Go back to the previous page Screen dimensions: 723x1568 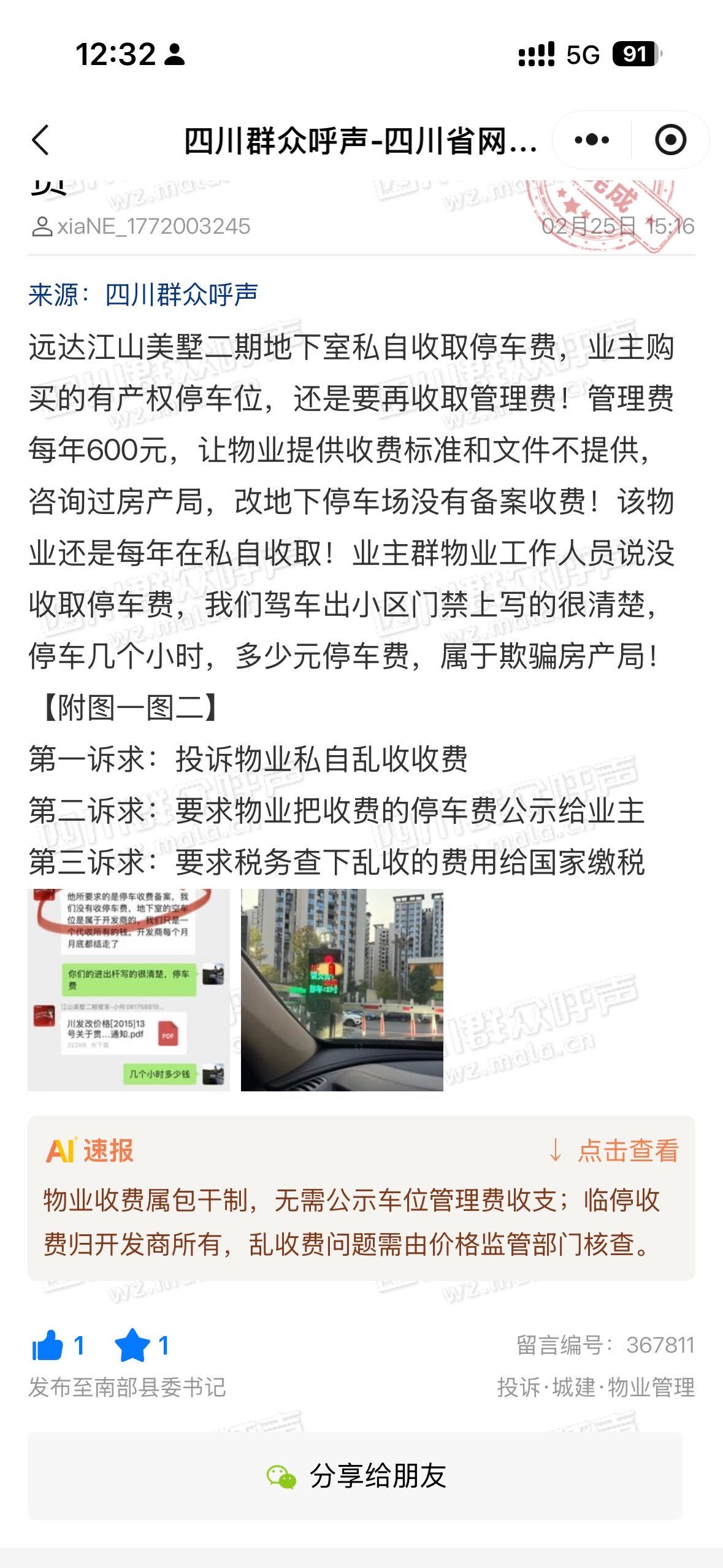40,140
